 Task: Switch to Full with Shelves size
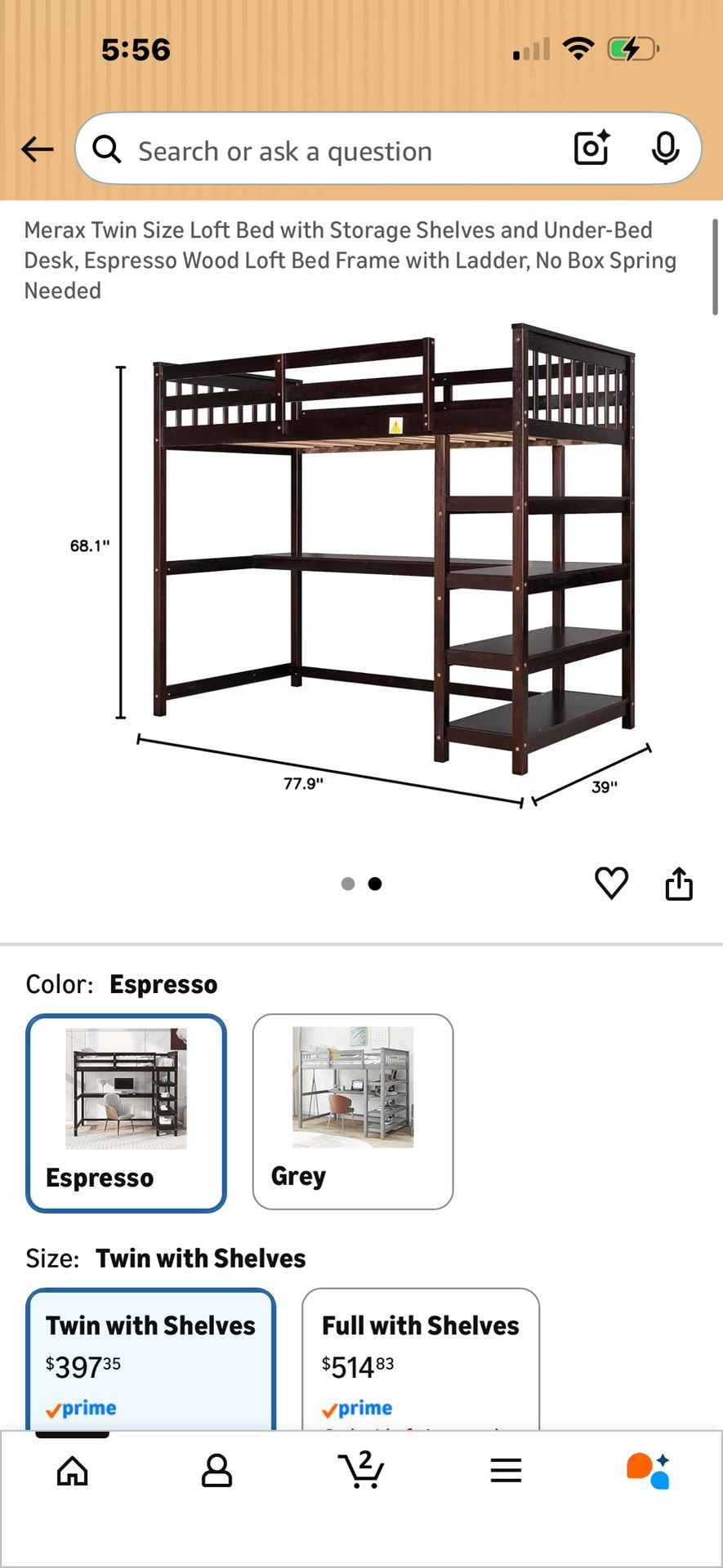421,1360
